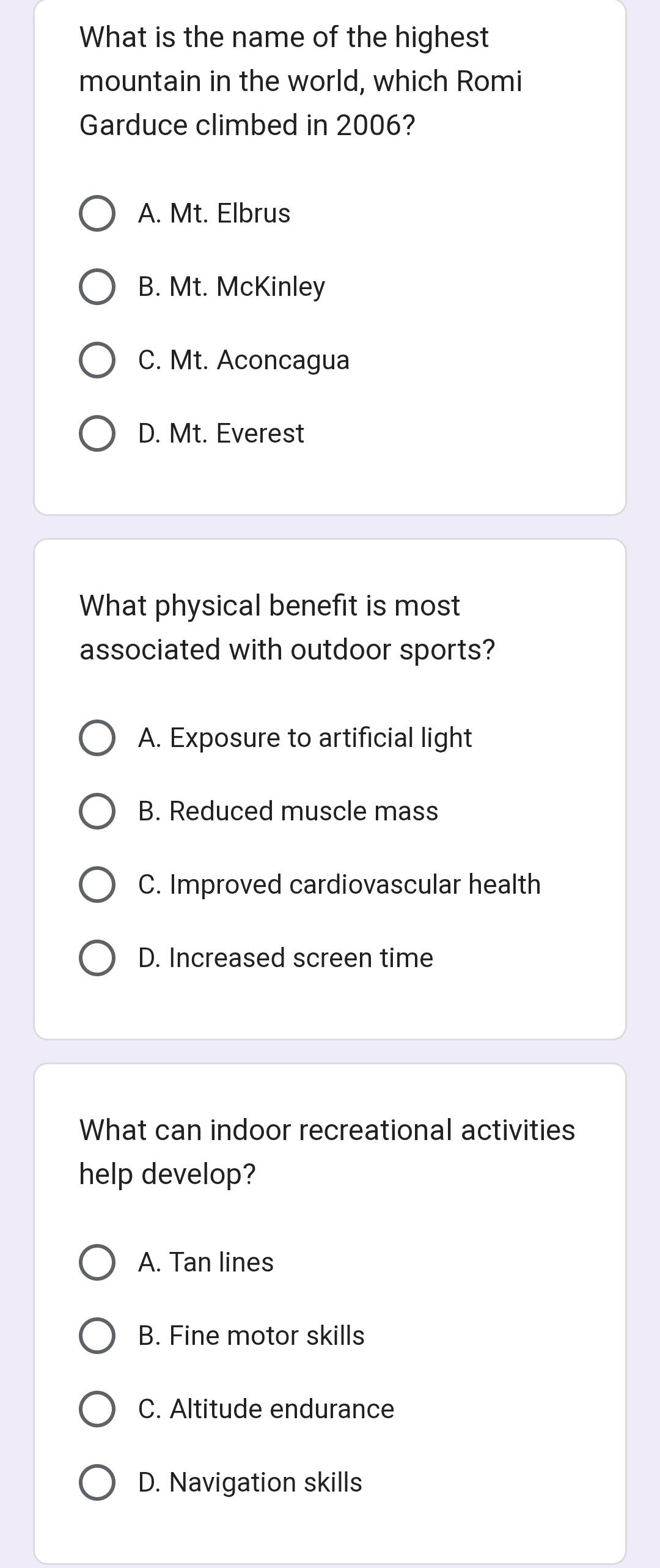Choose B. Mt. McKinley option

pyautogui.click(x=97, y=287)
